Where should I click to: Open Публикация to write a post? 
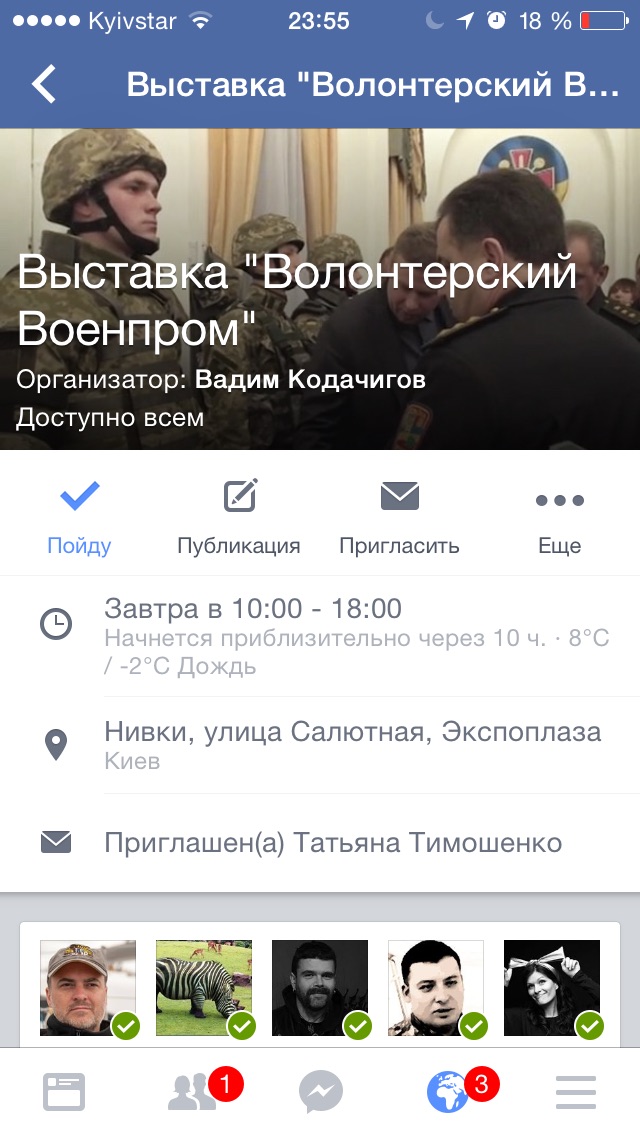[x=239, y=517]
